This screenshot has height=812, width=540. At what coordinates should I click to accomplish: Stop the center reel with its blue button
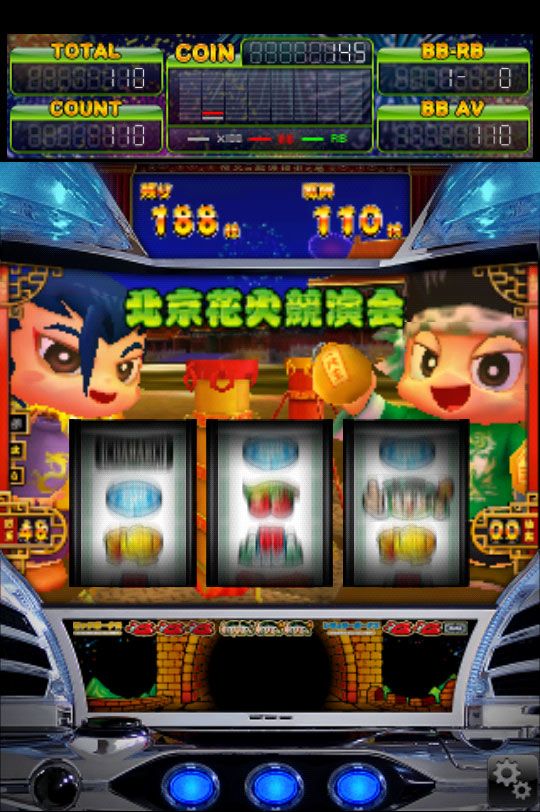274,786
